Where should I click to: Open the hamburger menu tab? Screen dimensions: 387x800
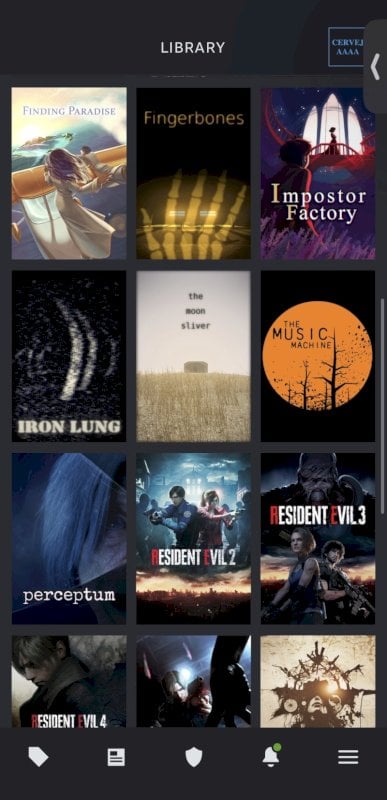tap(348, 757)
